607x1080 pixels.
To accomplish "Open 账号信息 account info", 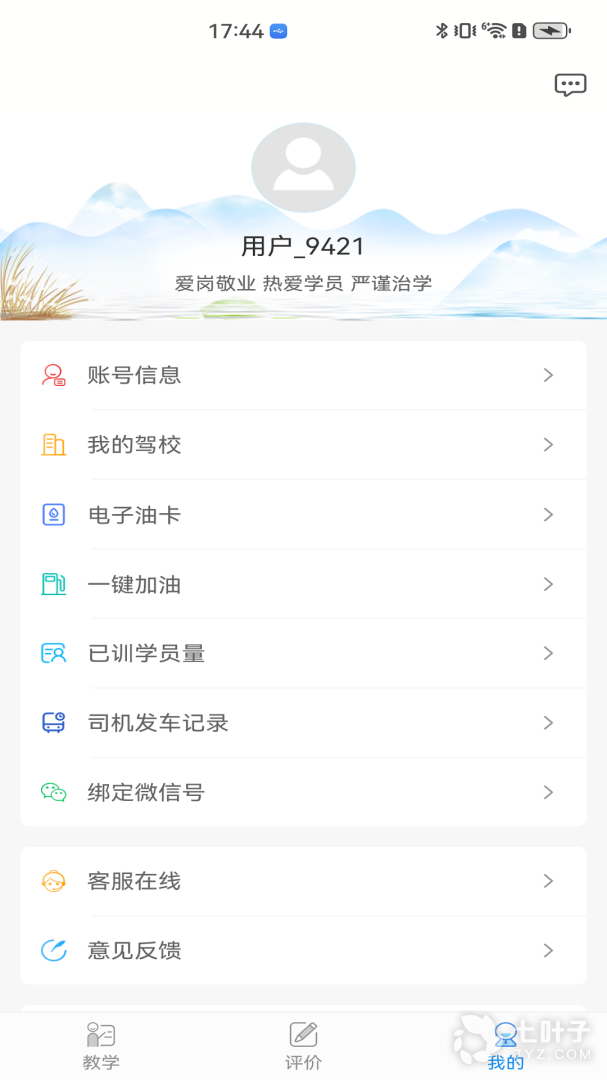I will [303, 375].
